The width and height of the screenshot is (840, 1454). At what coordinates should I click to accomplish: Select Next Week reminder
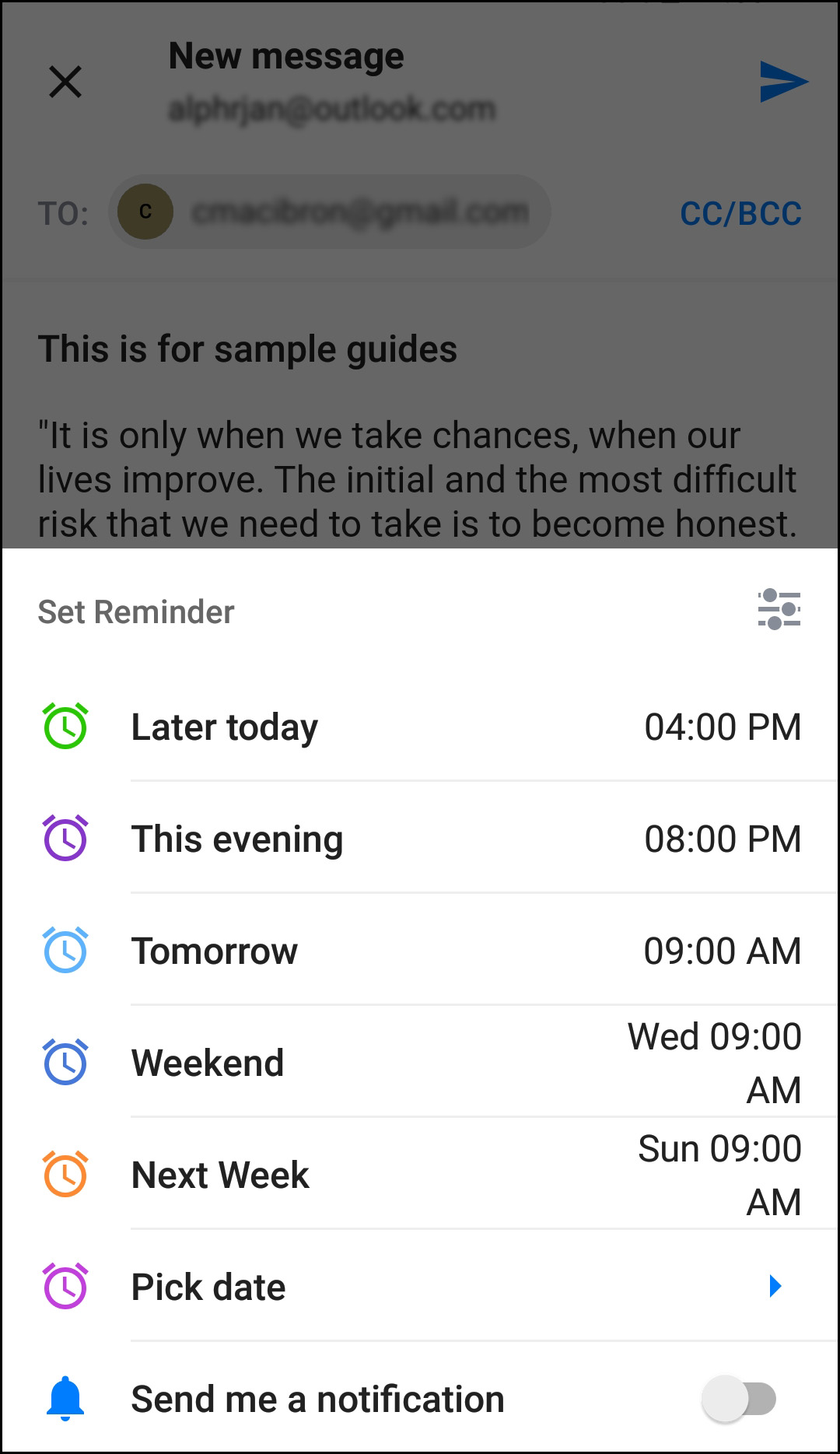click(420, 1175)
